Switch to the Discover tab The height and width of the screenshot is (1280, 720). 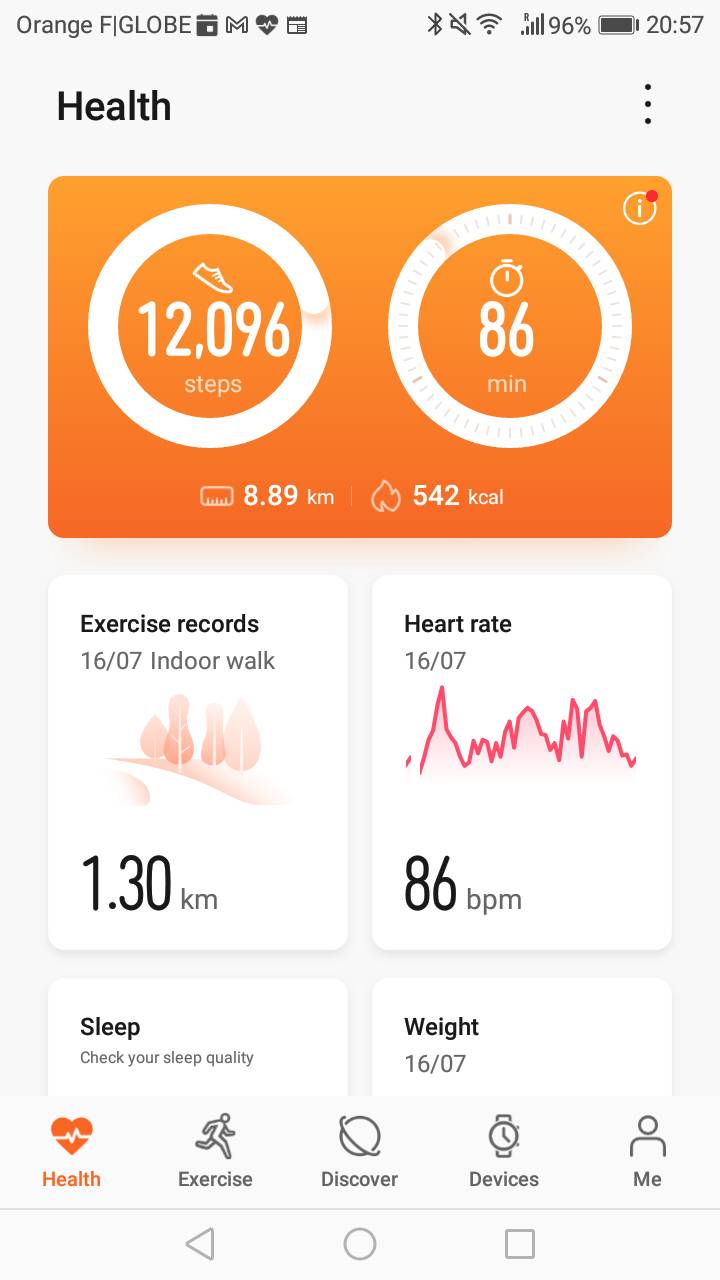click(359, 1151)
